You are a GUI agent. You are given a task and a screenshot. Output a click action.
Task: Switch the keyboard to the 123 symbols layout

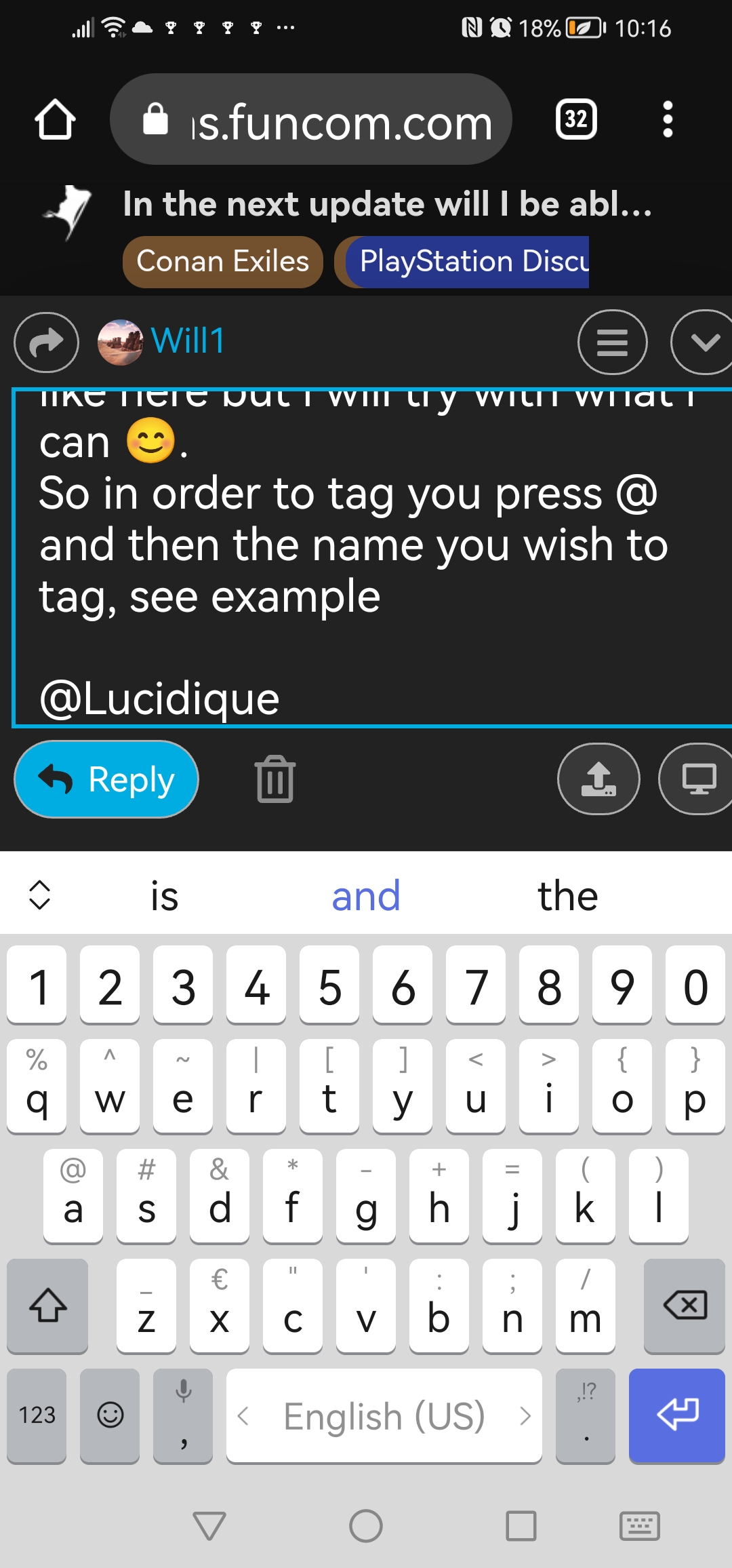click(x=37, y=1415)
